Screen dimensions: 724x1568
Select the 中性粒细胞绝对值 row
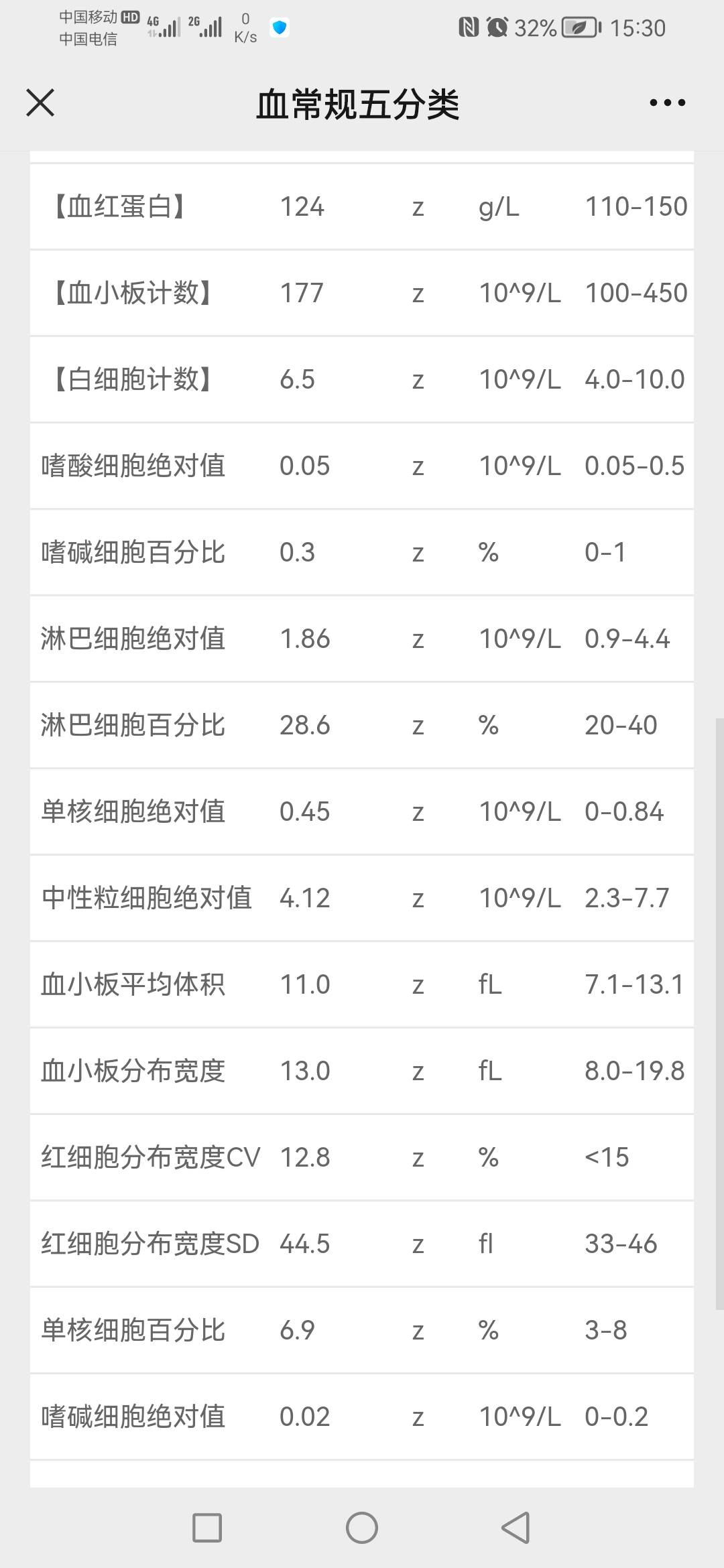(362, 898)
